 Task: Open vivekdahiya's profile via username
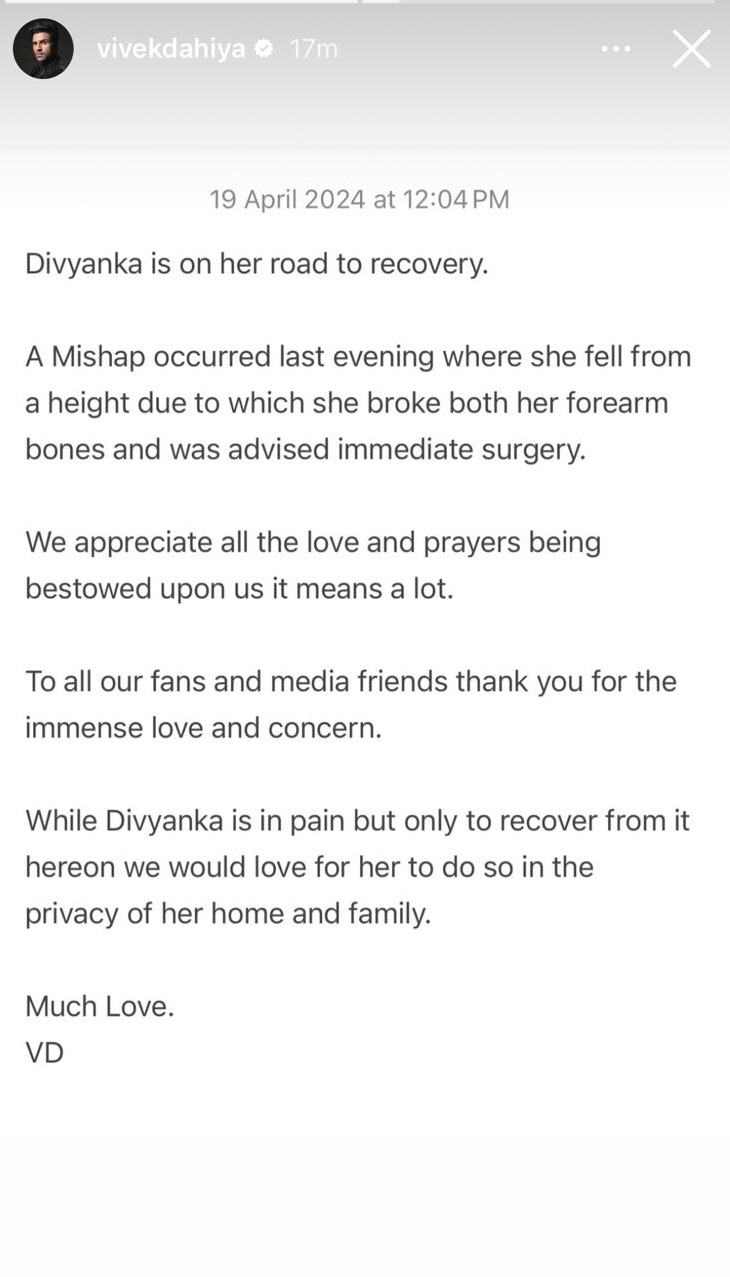[x=178, y=46]
